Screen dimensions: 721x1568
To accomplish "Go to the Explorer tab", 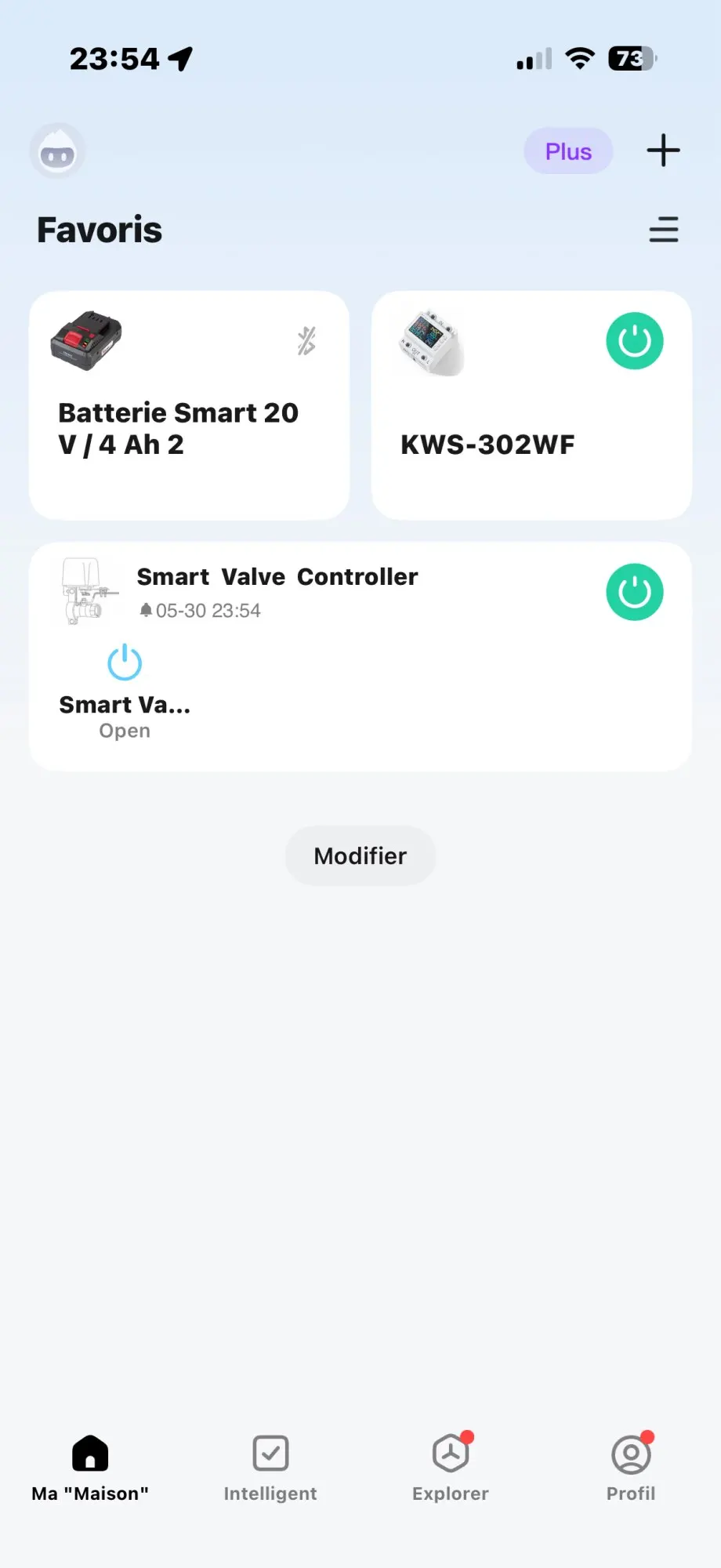I will tap(451, 1469).
